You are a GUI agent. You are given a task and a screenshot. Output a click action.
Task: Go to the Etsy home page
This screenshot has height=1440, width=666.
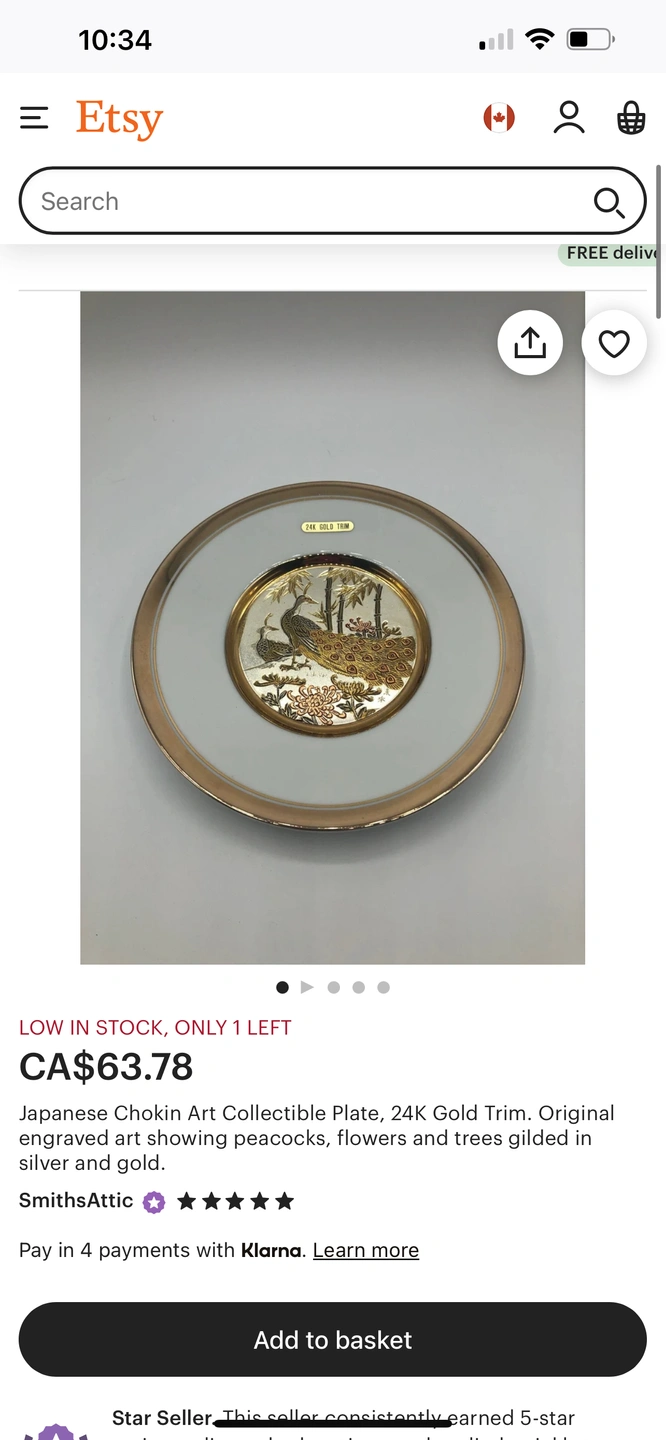pos(119,119)
